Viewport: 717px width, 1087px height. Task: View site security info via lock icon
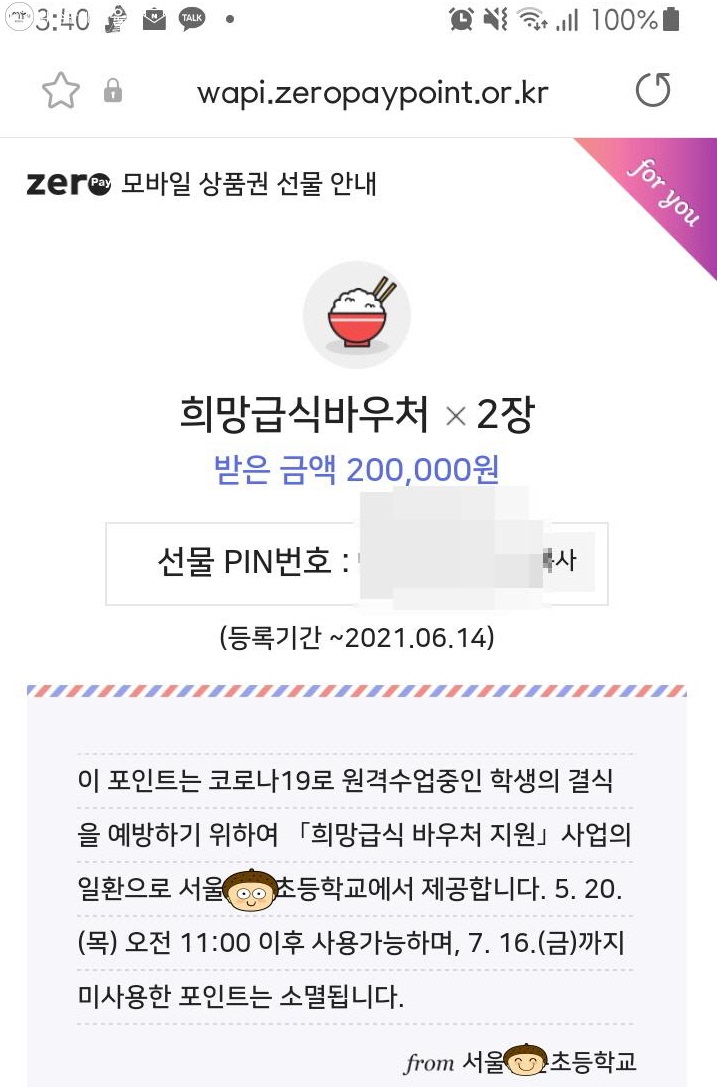coord(113,93)
